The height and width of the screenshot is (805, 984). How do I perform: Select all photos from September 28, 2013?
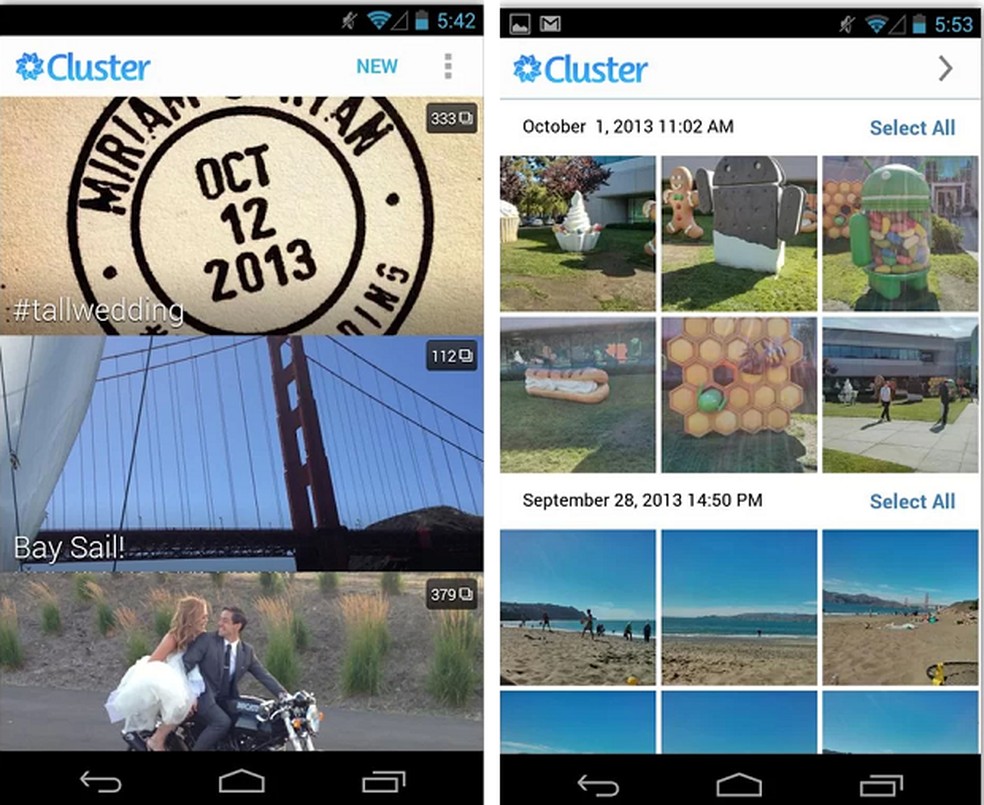pyautogui.click(x=911, y=502)
